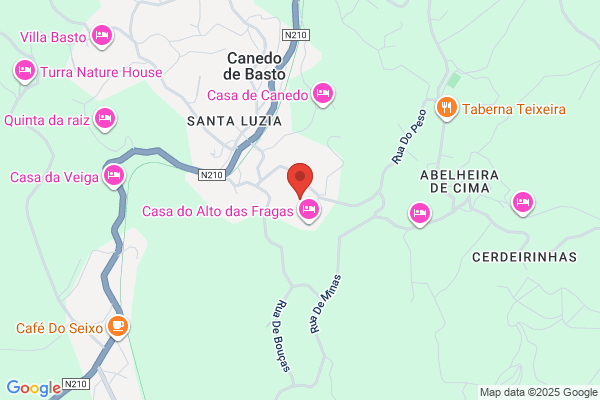Open the Café Do Seixo coffee marker
Image resolution: width=600 pixels, height=400 pixels.
[118, 328]
